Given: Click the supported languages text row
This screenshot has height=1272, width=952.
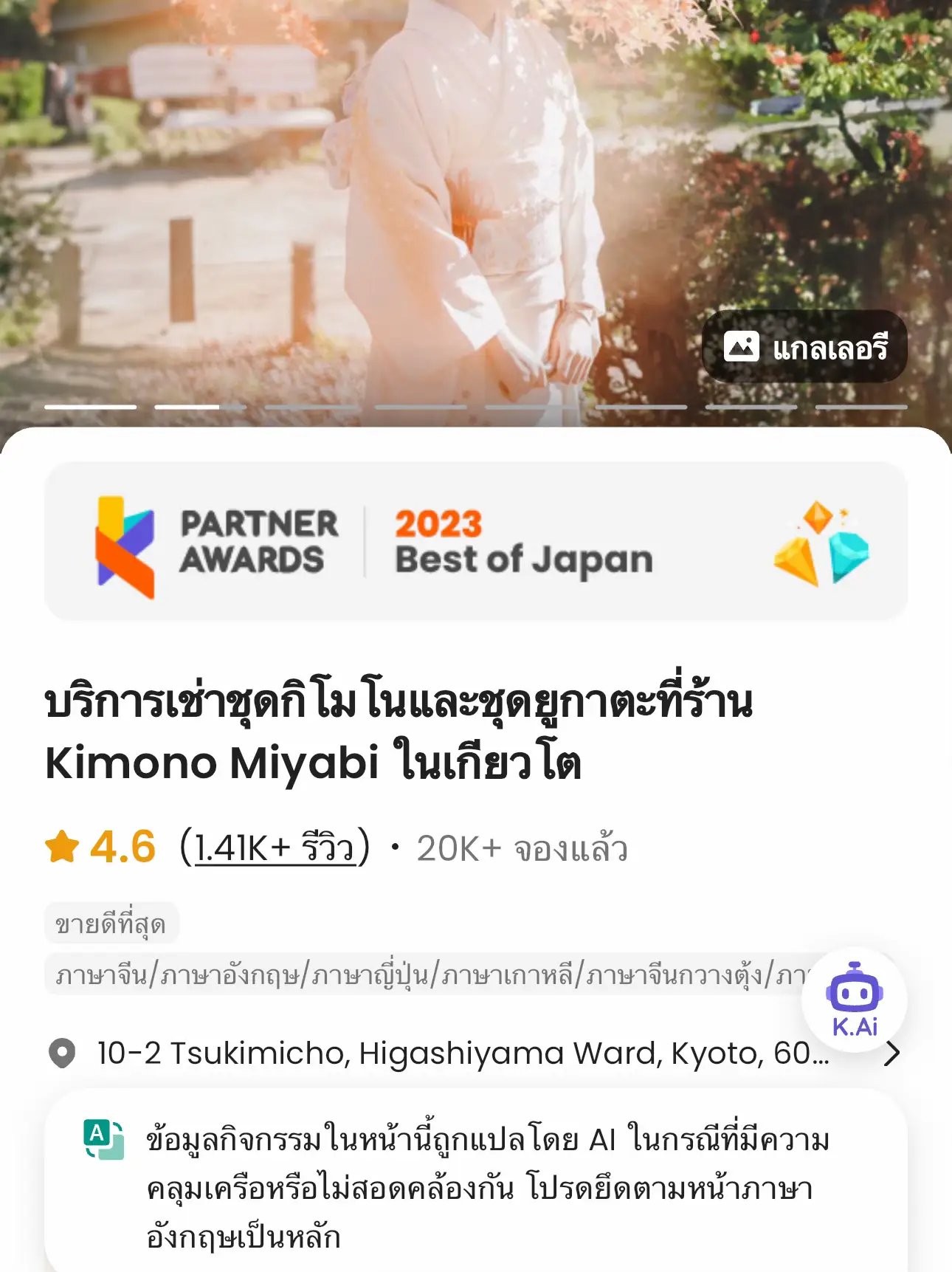Looking at the screenshot, I should click(369, 974).
